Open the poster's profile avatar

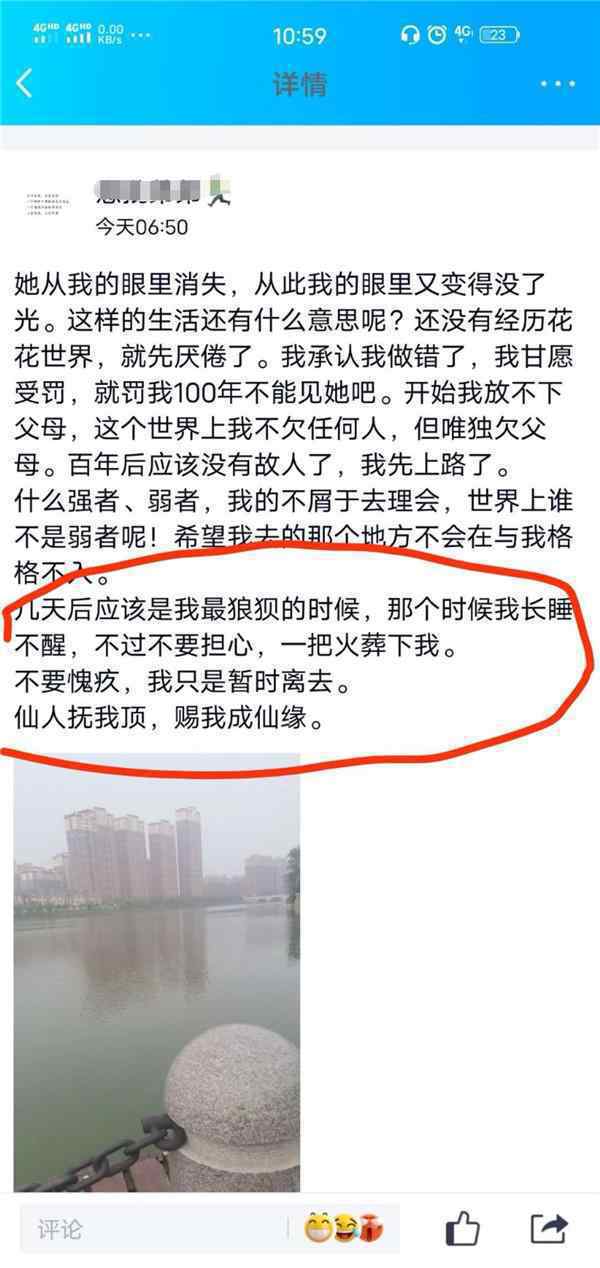[x=48, y=206]
